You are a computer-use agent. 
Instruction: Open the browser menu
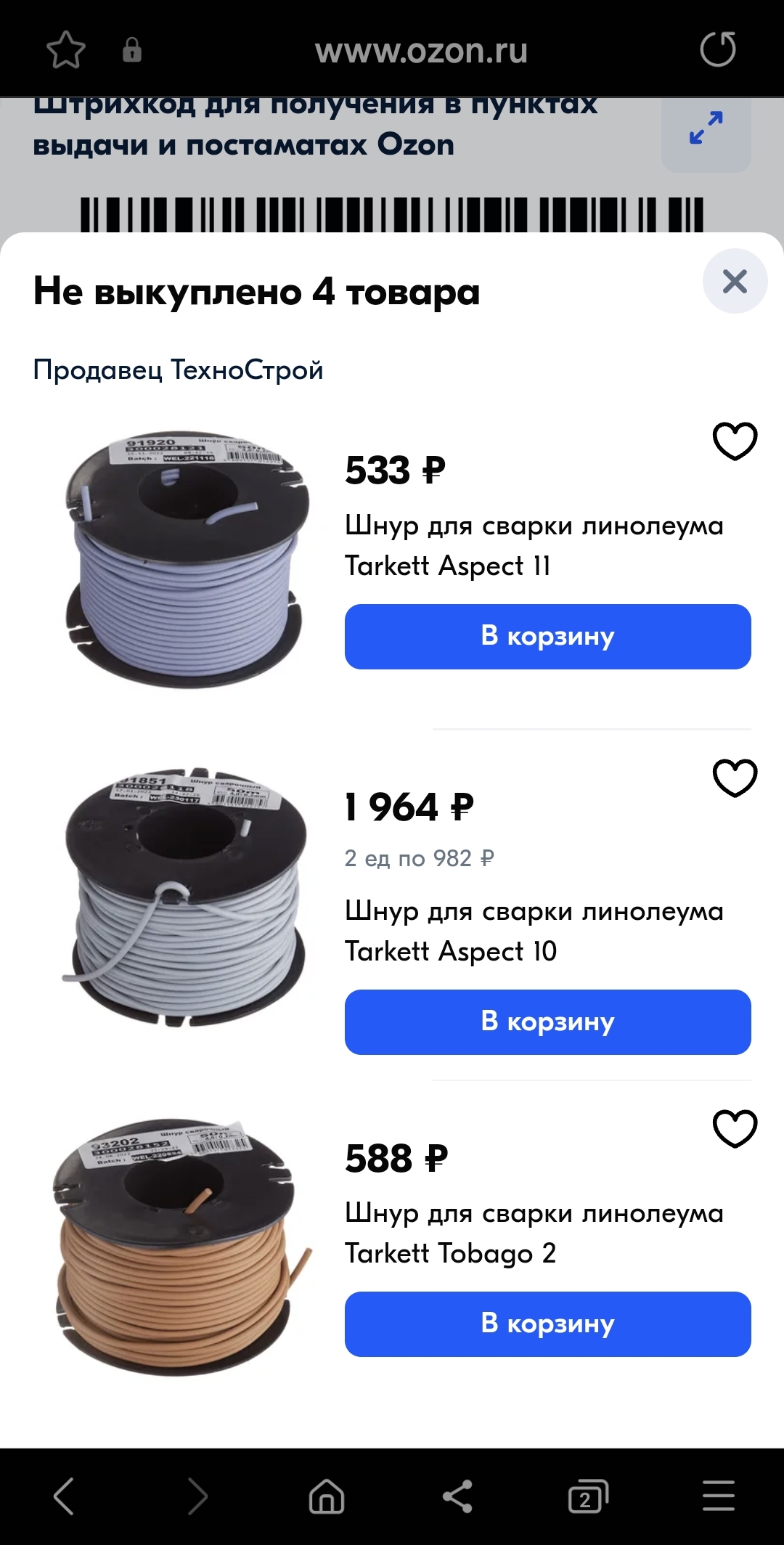pyautogui.click(x=718, y=1496)
